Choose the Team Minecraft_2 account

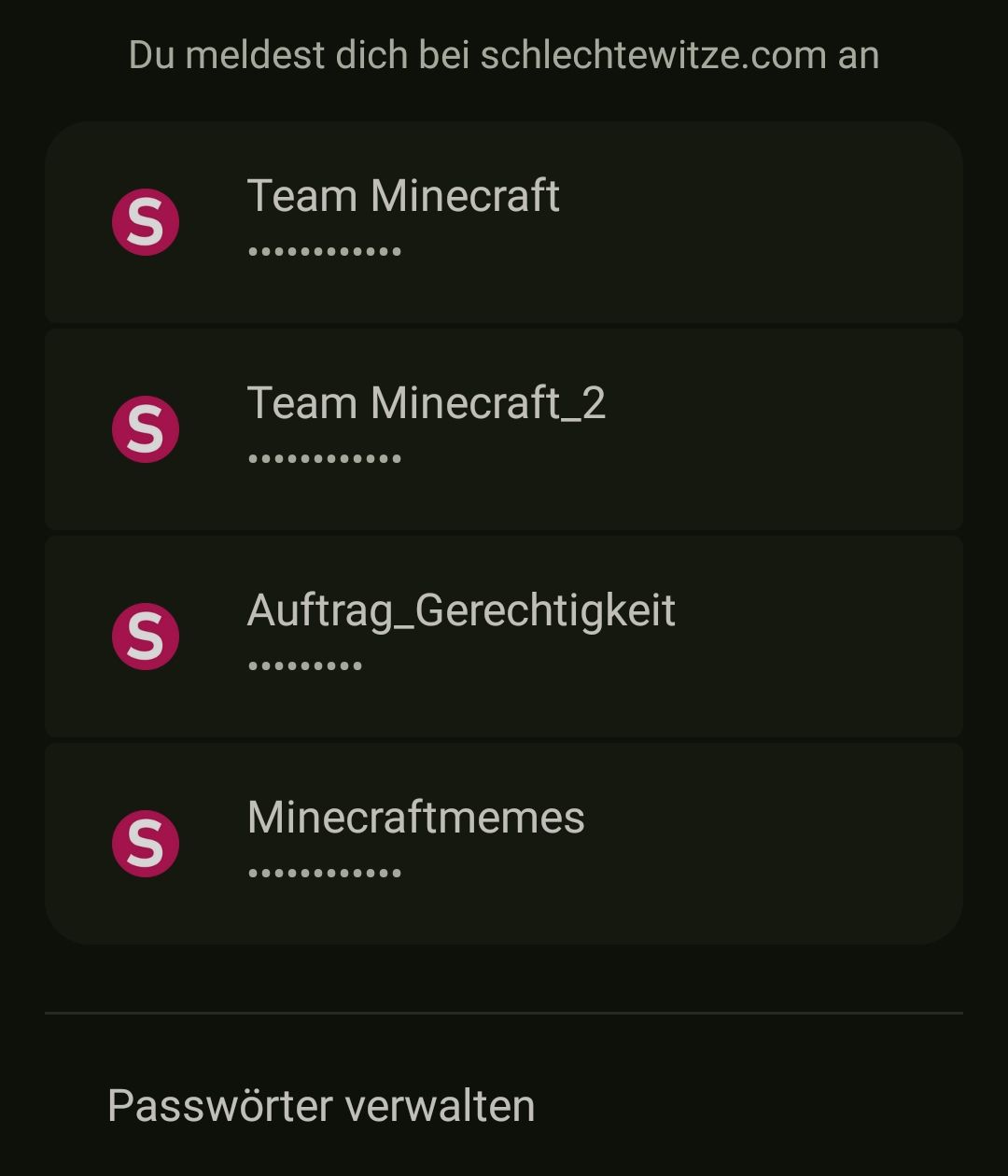[504, 429]
